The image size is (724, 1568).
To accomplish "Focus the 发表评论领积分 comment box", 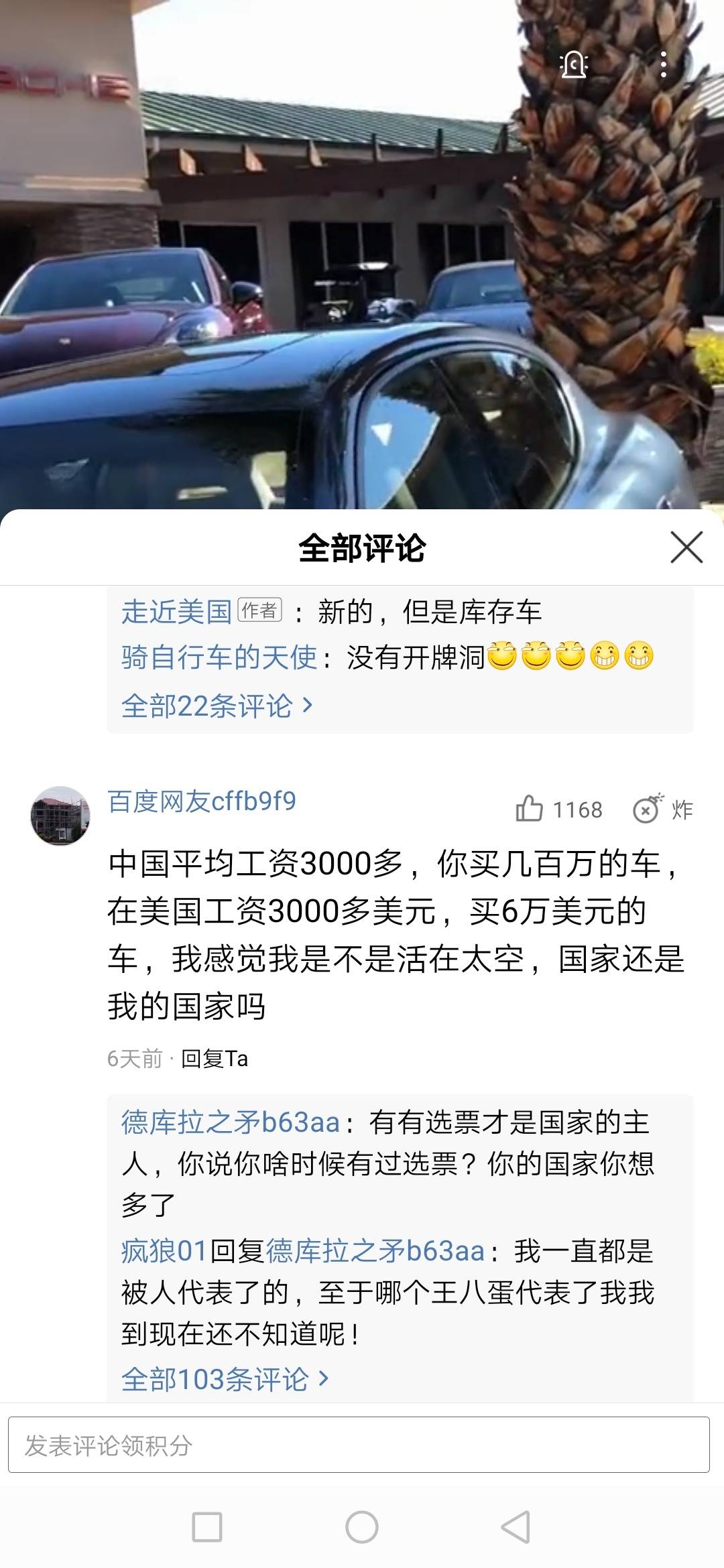I will 359,1445.
